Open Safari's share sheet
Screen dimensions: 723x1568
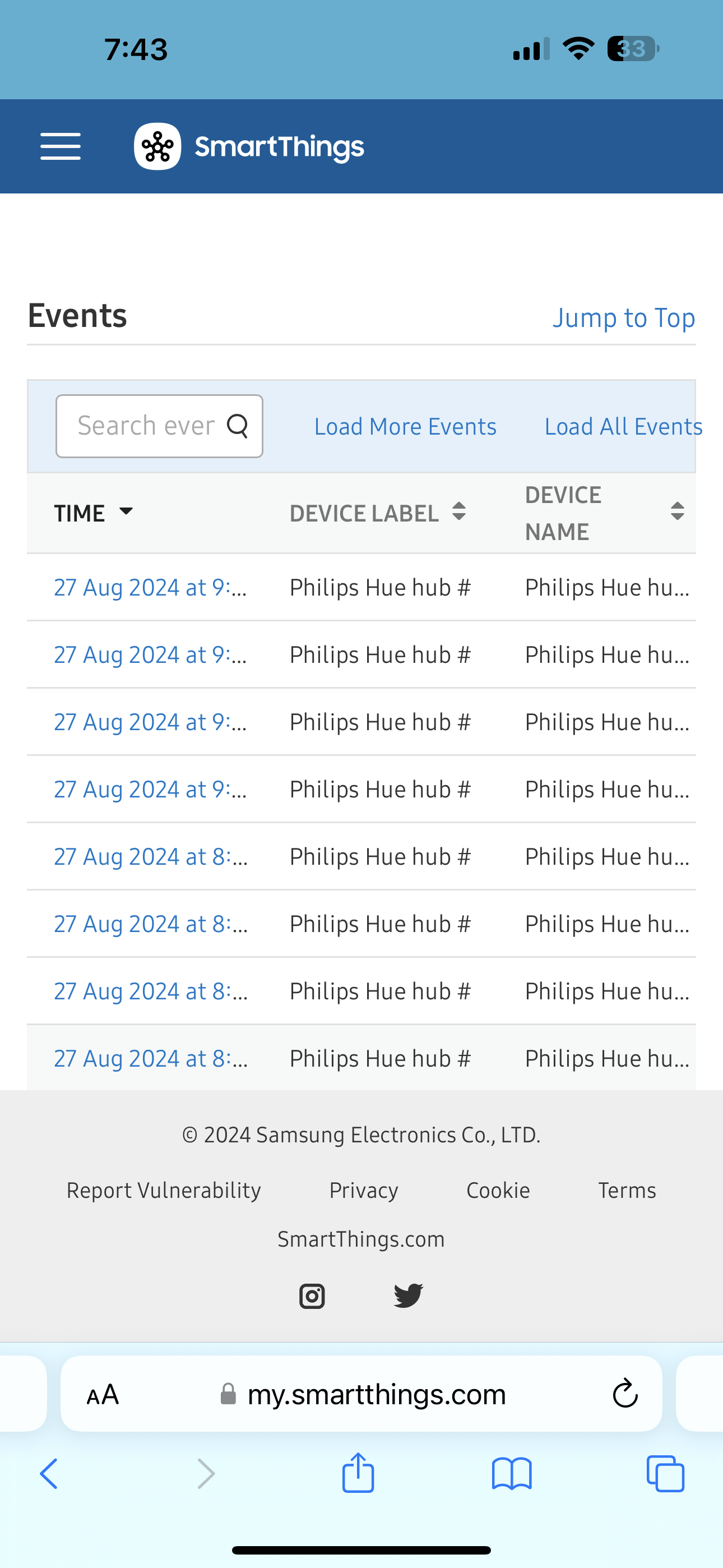[x=358, y=1473]
